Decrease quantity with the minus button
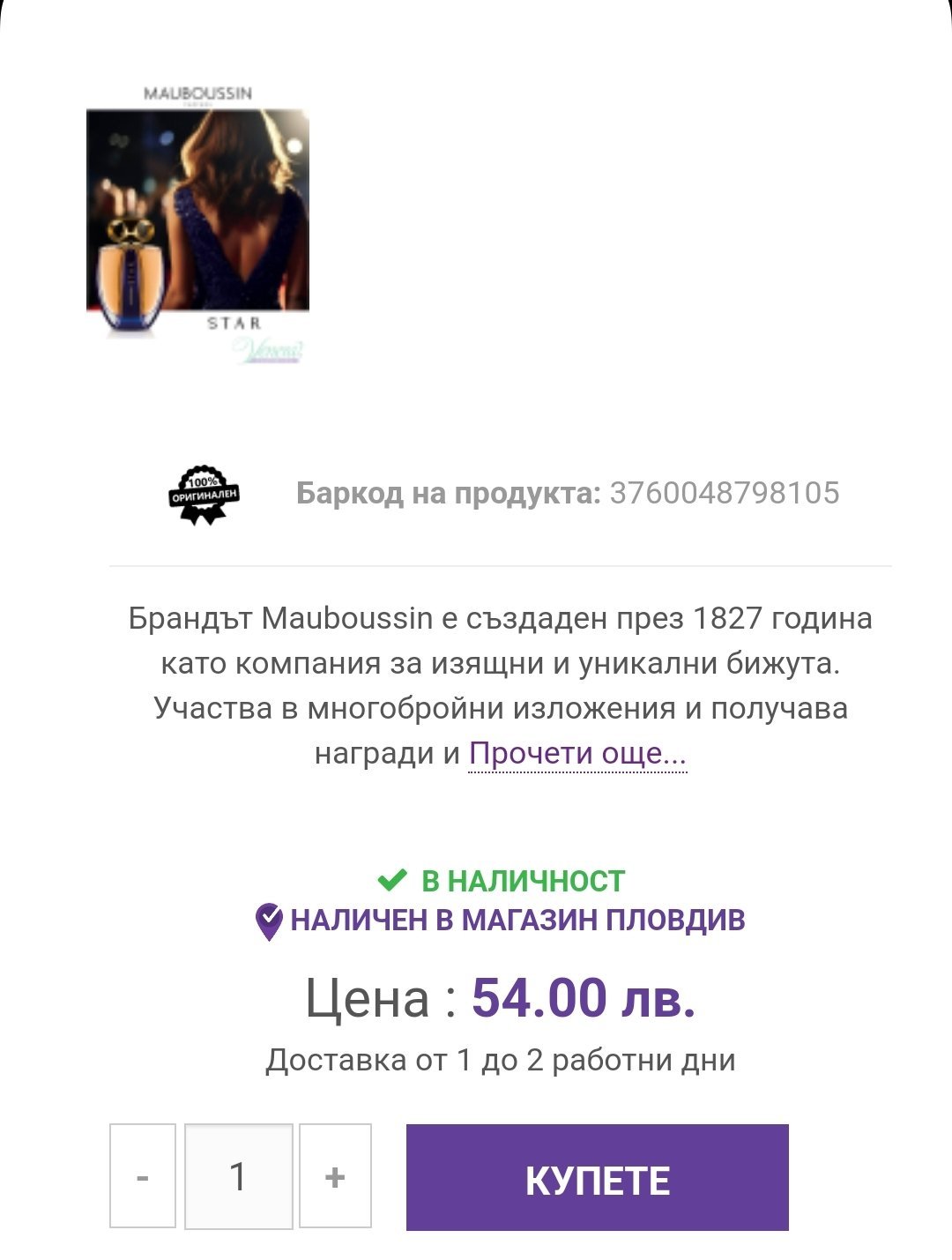Viewport: 952px width, 1260px height. pyautogui.click(x=143, y=1176)
